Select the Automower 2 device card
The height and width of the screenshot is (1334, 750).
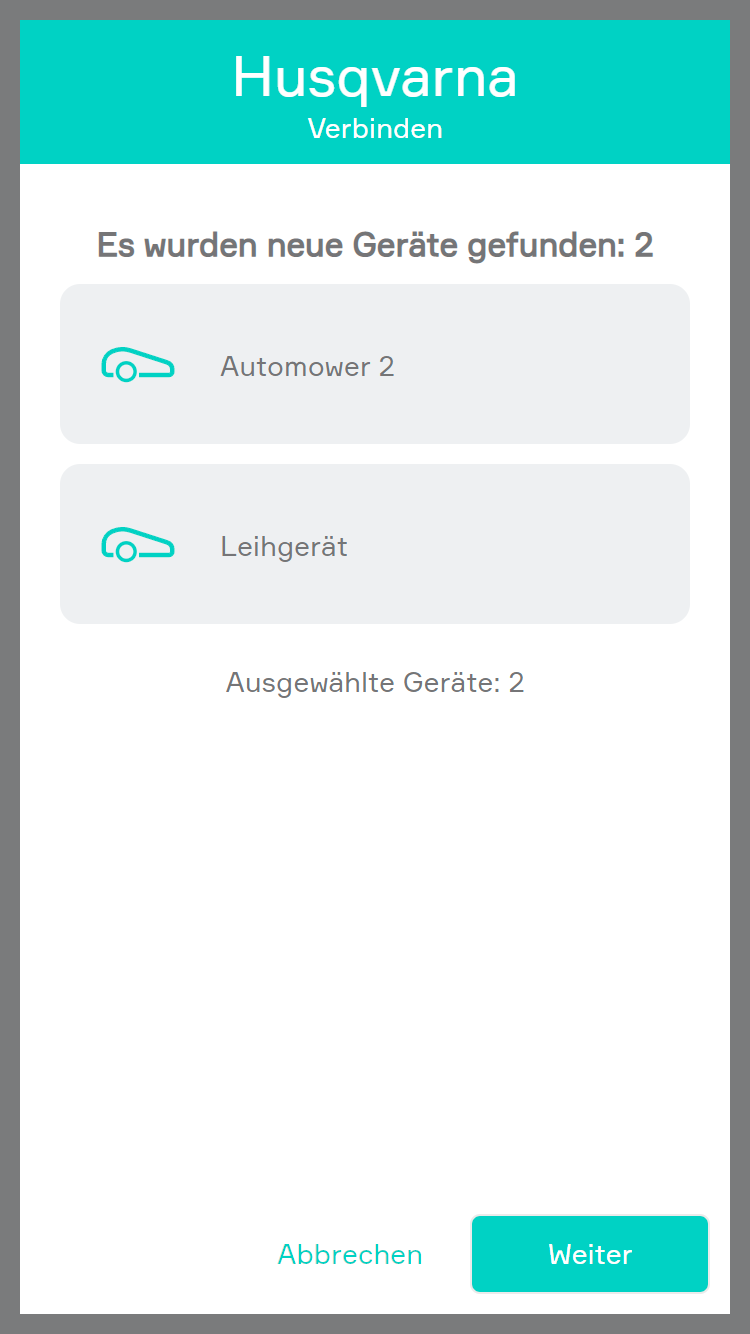point(375,364)
